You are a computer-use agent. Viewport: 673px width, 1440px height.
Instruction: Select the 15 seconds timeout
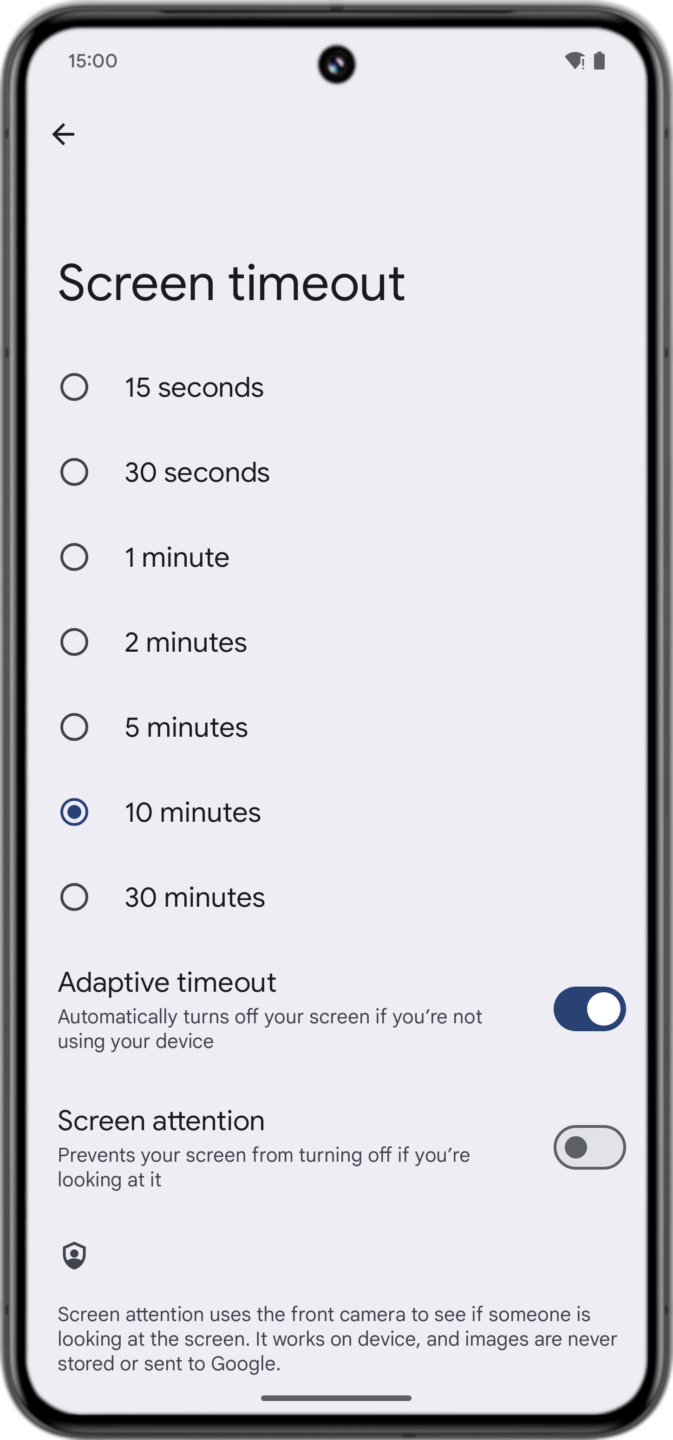pyautogui.click(x=74, y=387)
